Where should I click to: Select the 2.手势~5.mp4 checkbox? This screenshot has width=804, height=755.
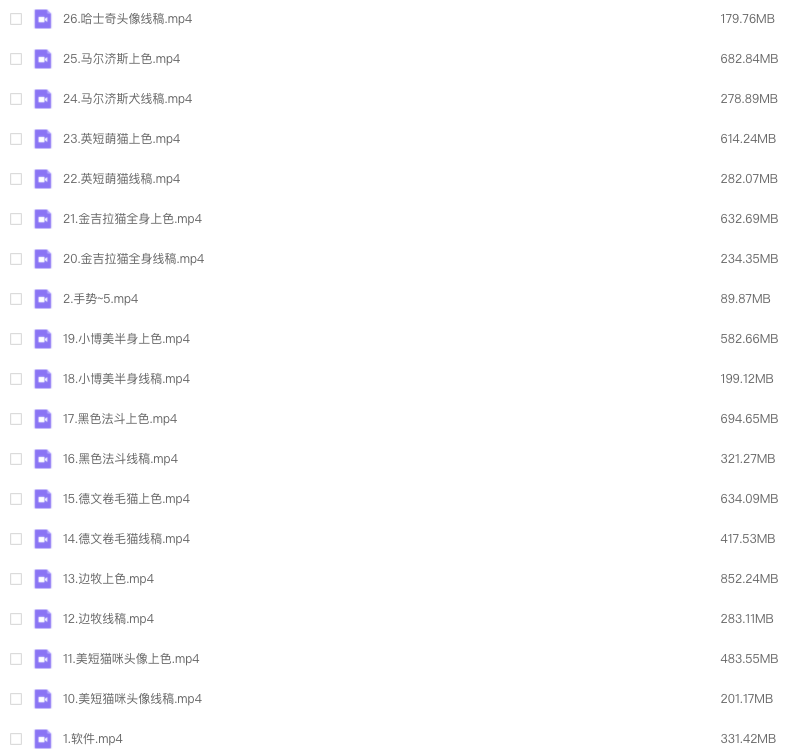point(16,299)
